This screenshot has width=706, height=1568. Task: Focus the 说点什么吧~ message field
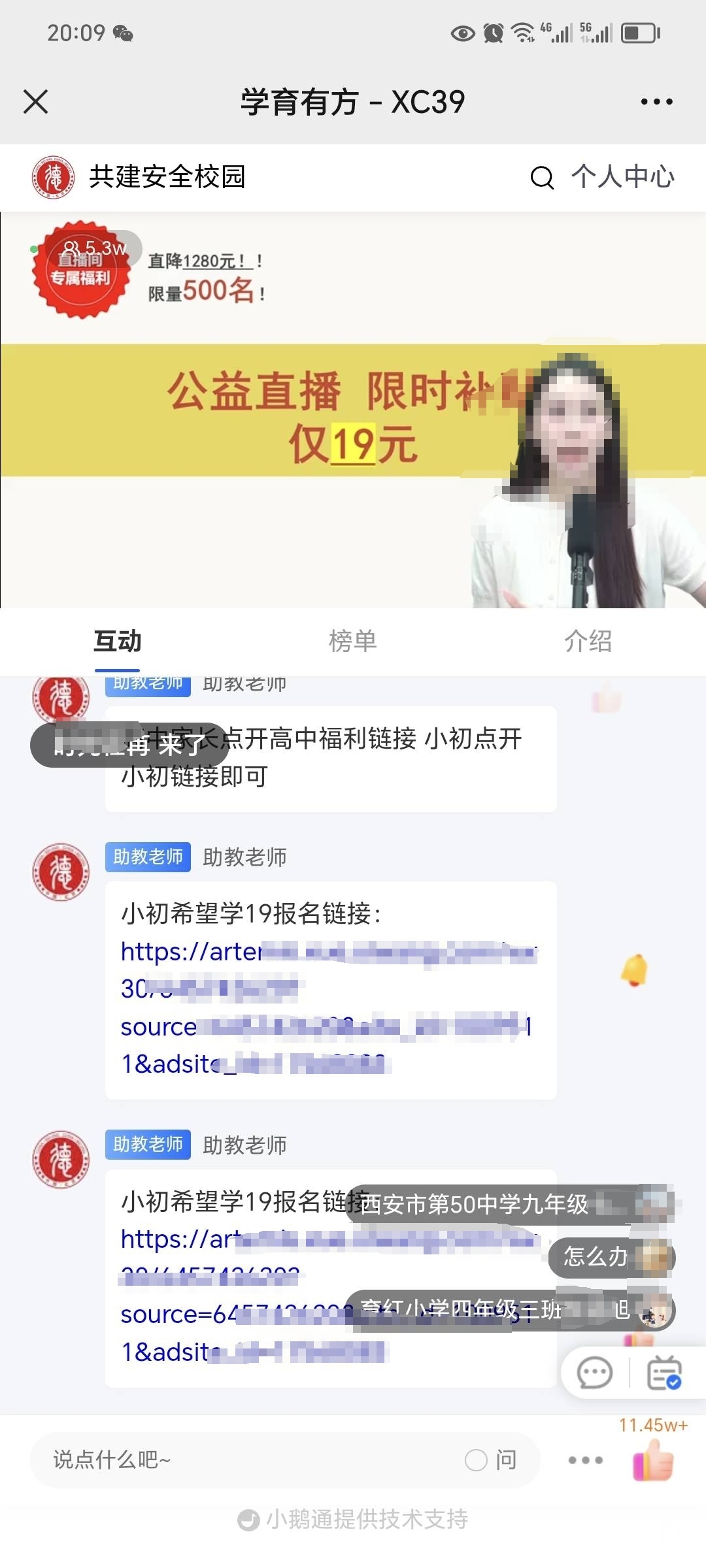(248, 1460)
